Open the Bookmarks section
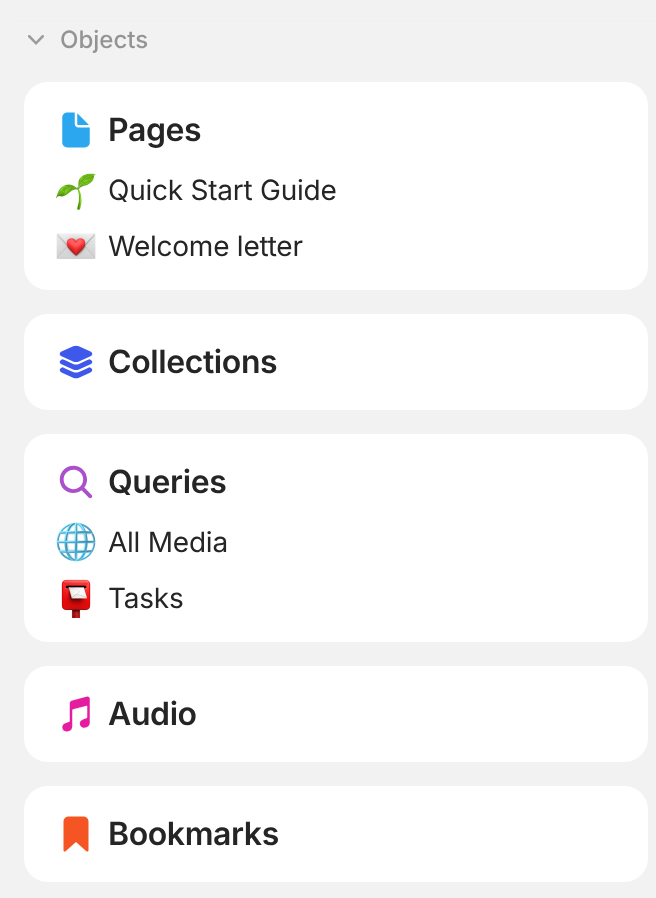Image resolution: width=656 pixels, height=898 pixels. pos(193,834)
